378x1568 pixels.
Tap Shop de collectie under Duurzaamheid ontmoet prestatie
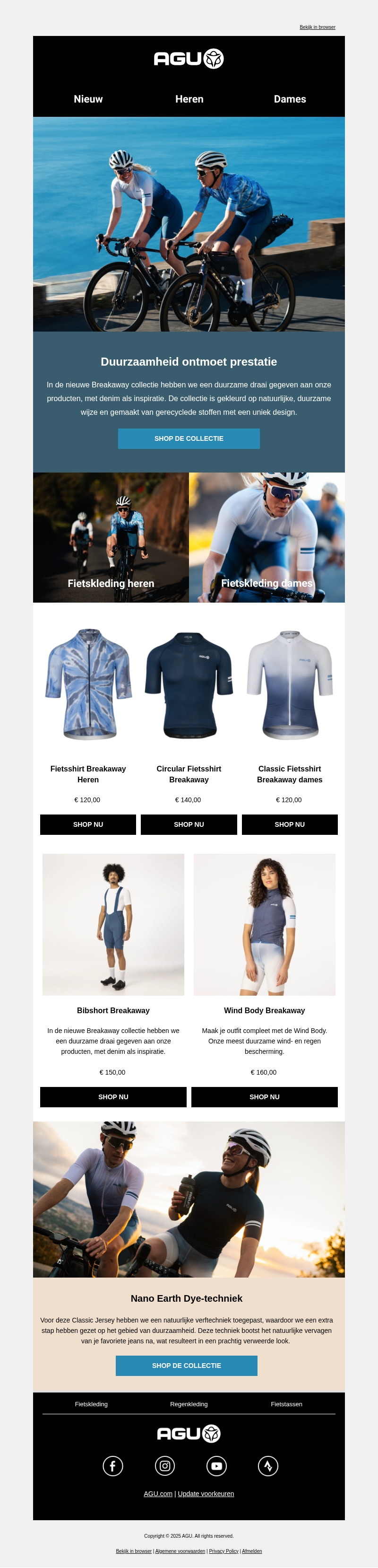coord(189,438)
